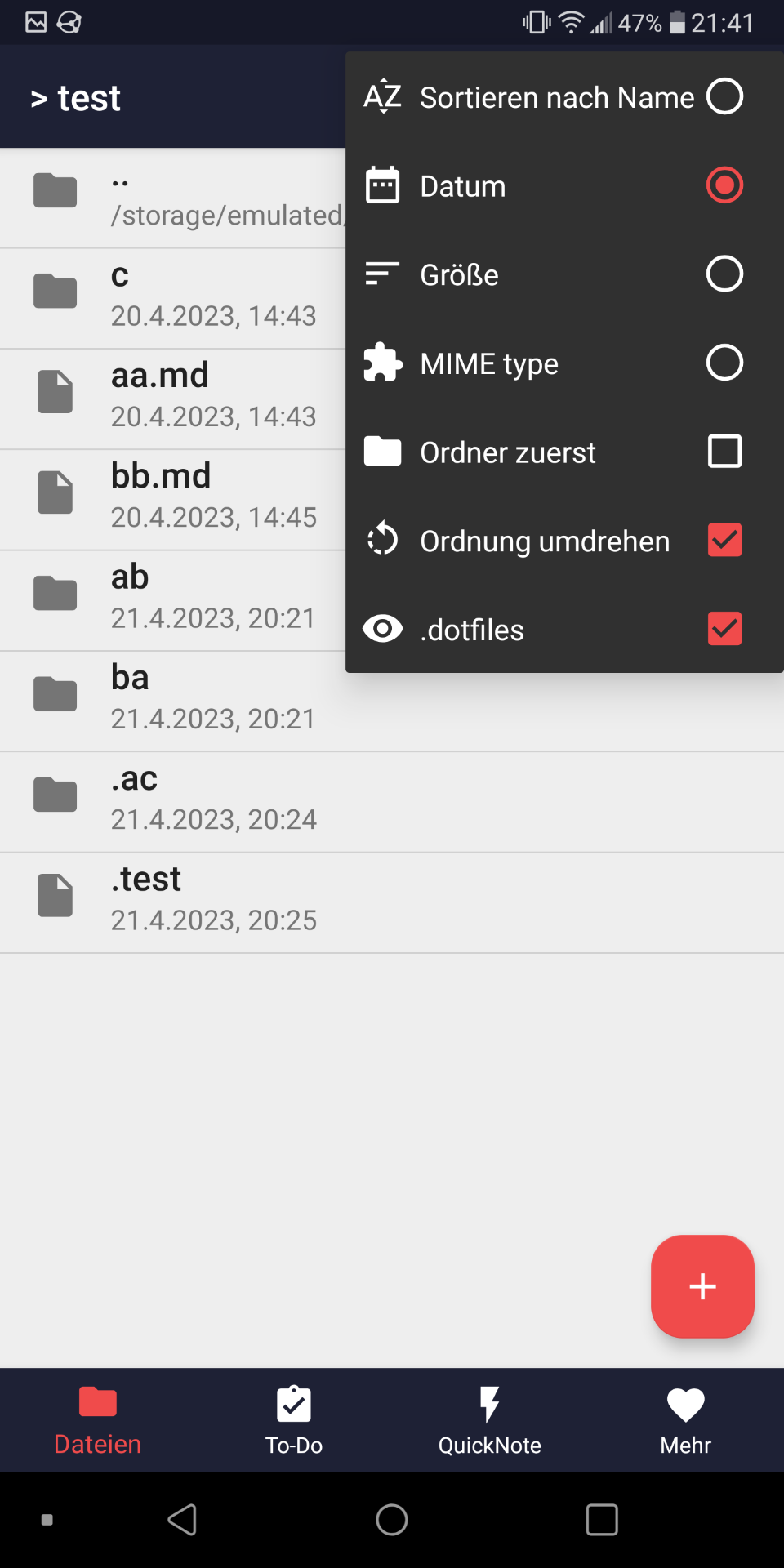Click the eye icon next to .dotfiles
This screenshot has height=1568, width=784.
point(381,629)
